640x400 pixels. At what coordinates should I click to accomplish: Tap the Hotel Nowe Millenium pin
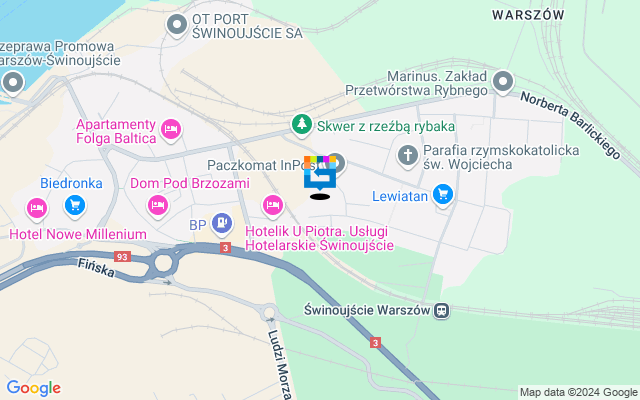pyautogui.click(x=38, y=208)
